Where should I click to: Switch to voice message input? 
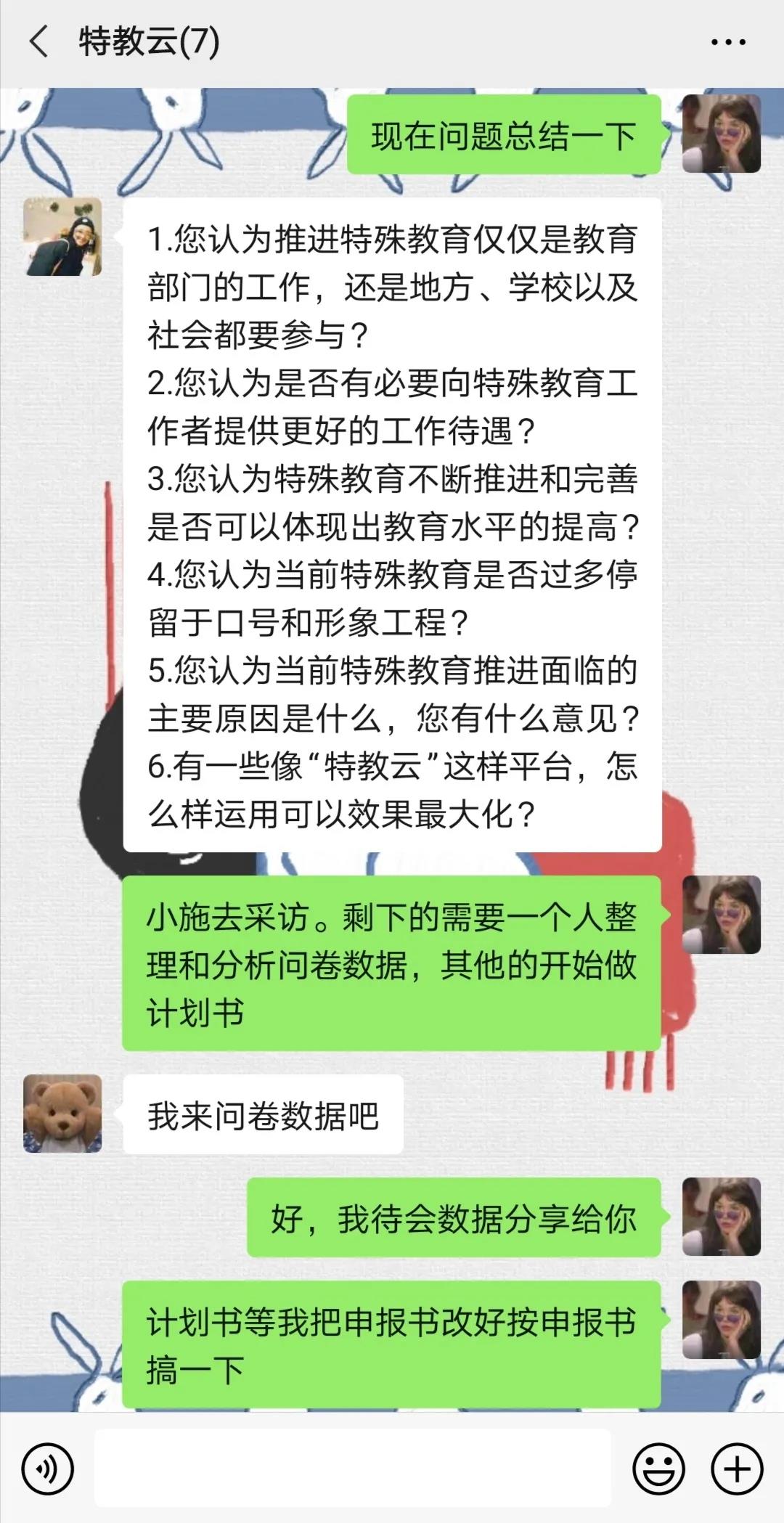(x=48, y=1469)
